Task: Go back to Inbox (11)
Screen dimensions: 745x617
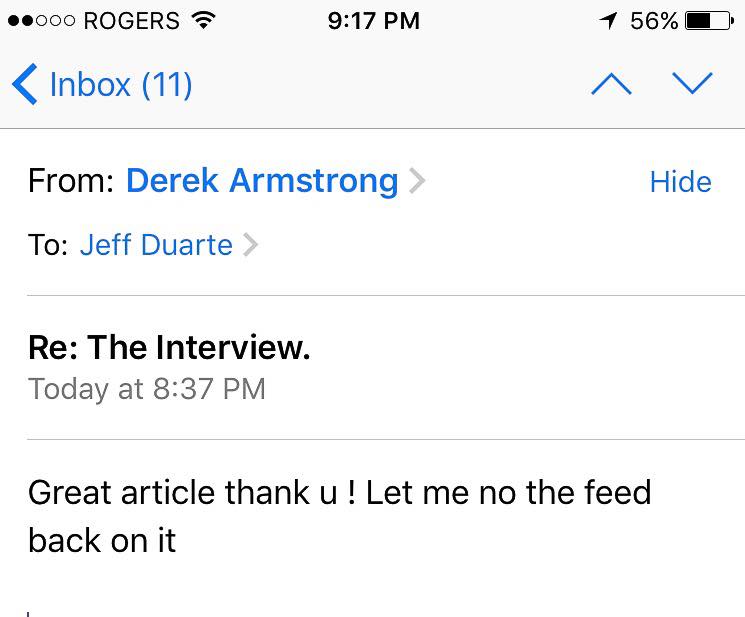Action: click(x=102, y=85)
